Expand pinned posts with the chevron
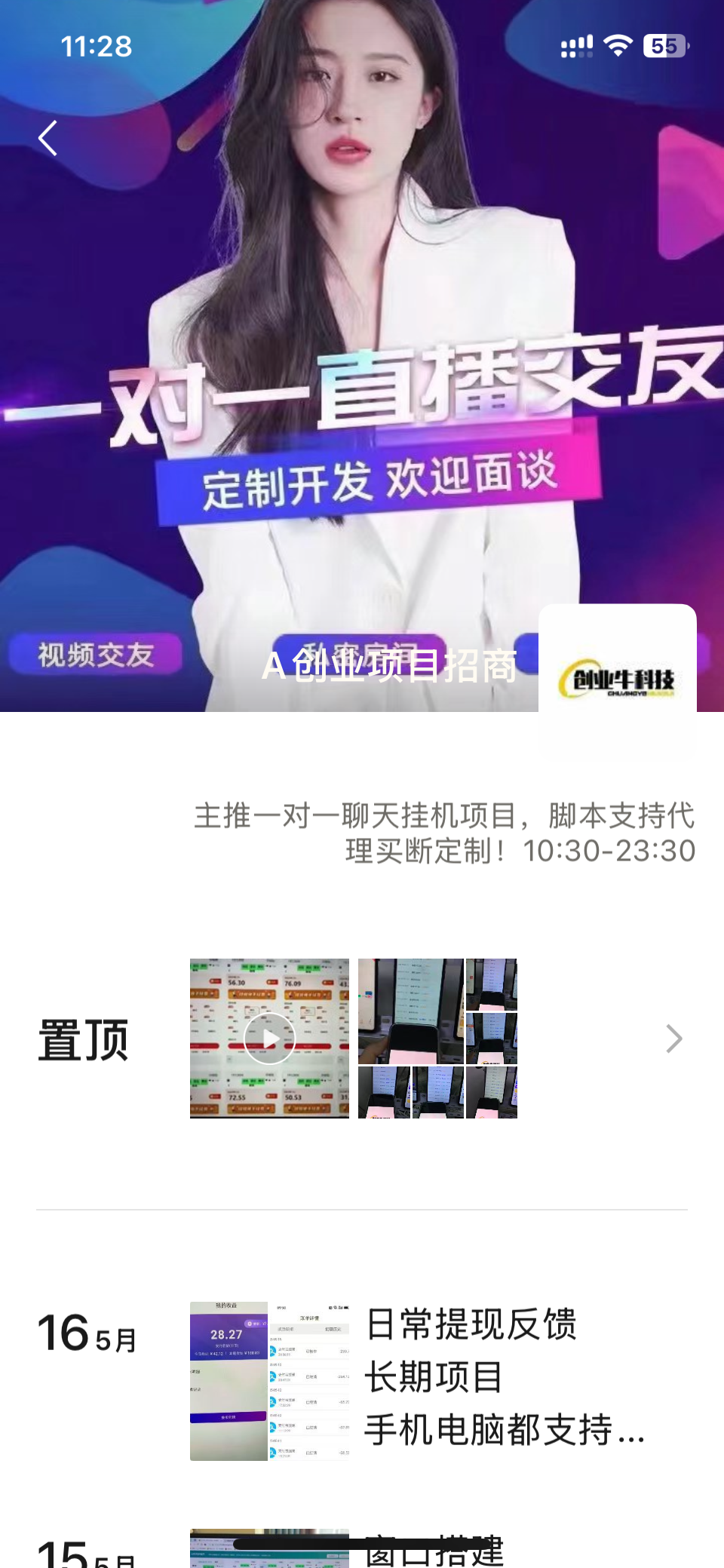The width and height of the screenshot is (724, 1568). [673, 1039]
